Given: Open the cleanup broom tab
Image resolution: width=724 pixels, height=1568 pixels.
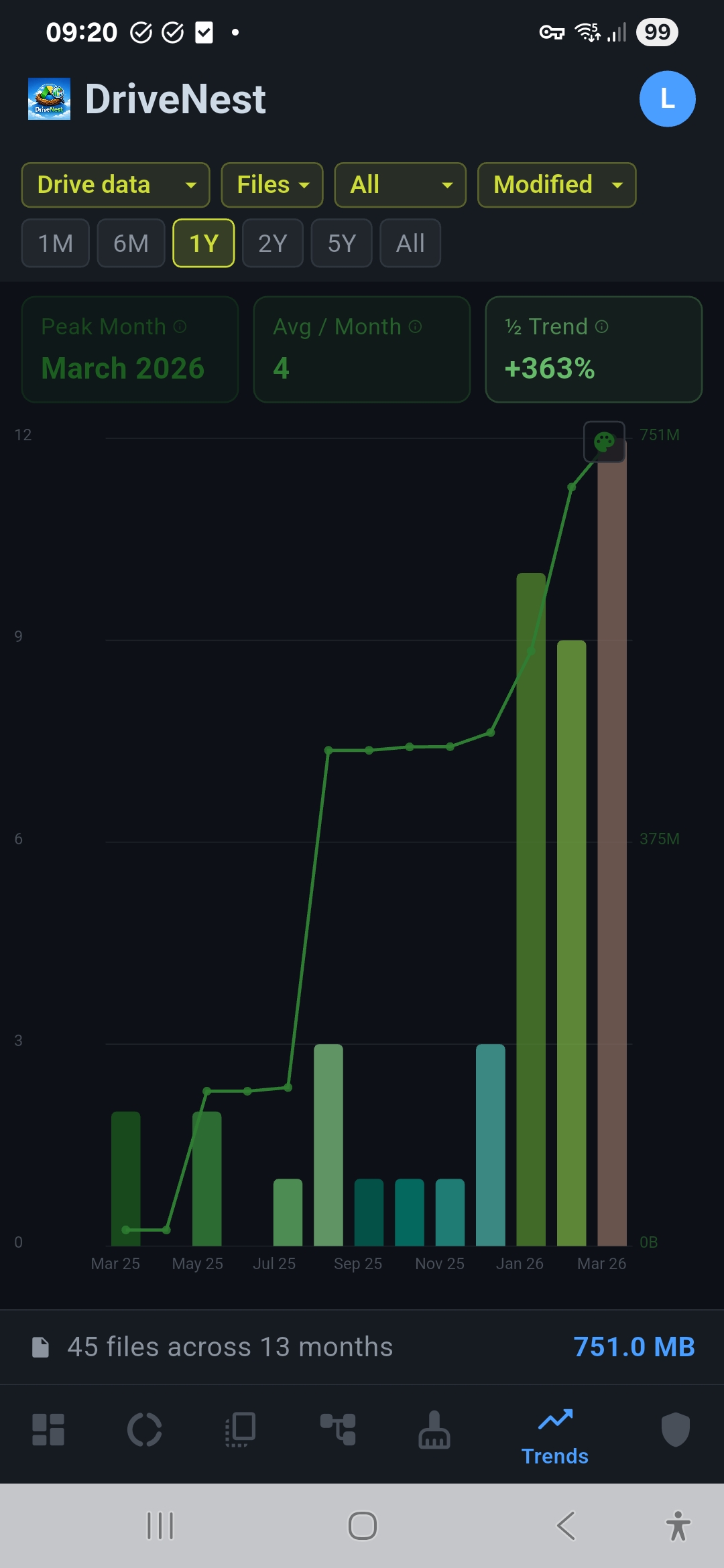Looking at the screenshot, I should pyautogui.click(x=434, y=1429).
